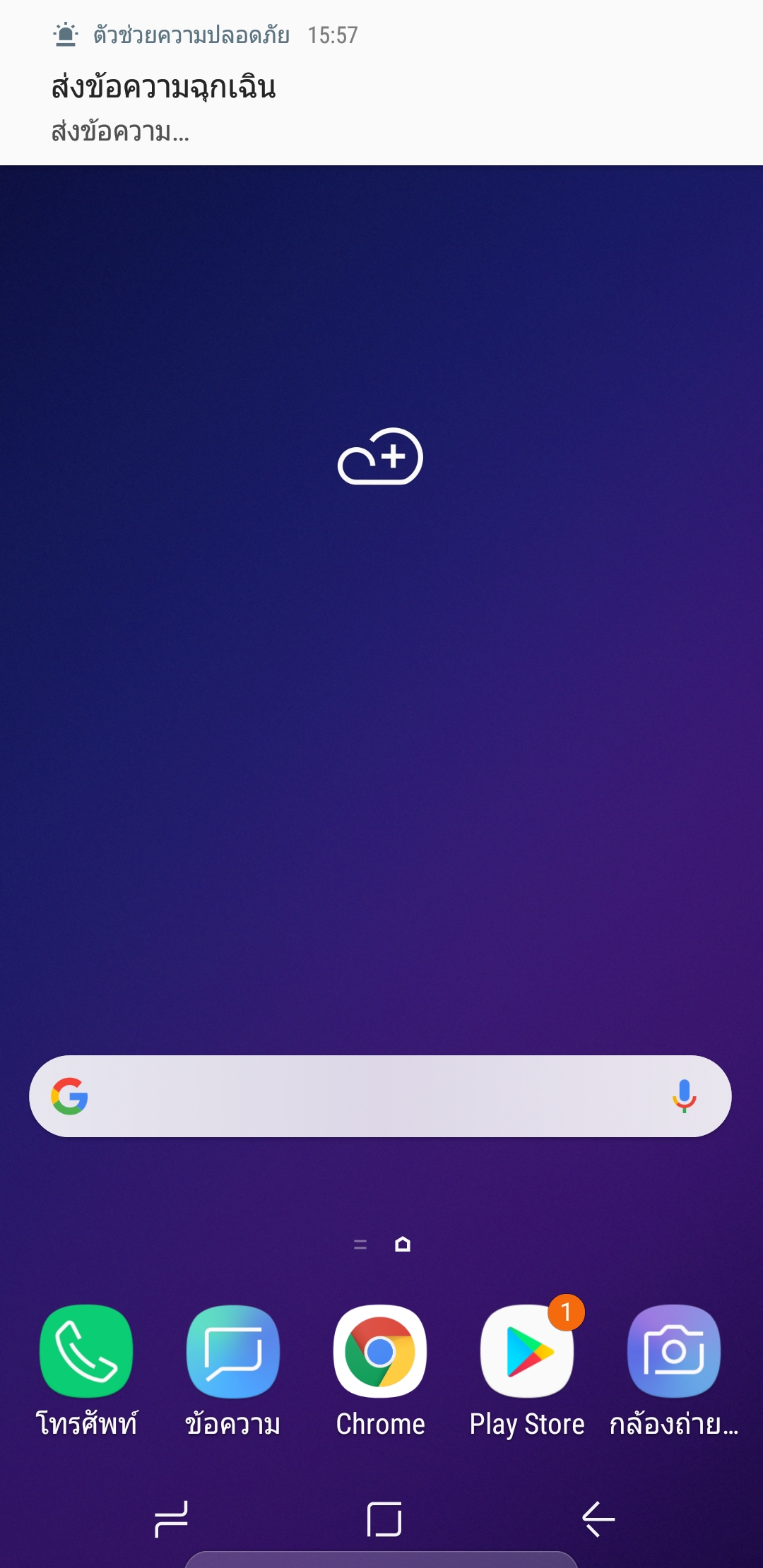Viewport: 763px width, 1568px height.
Task: Tap the cloud weather widget
Action: point(380,457)
